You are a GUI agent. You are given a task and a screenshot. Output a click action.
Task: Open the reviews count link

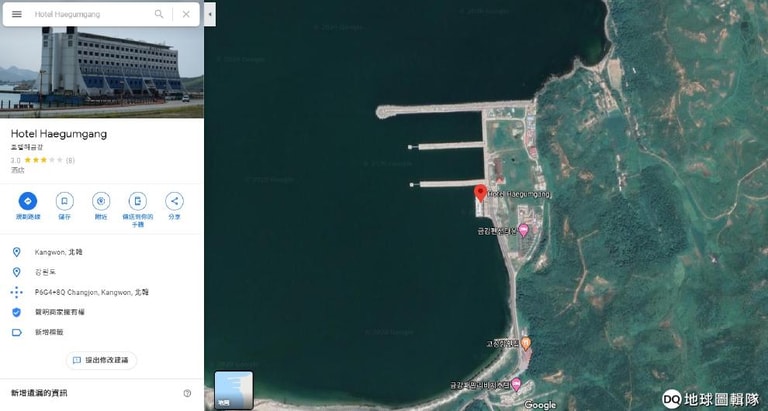click(x=70, y=160)
